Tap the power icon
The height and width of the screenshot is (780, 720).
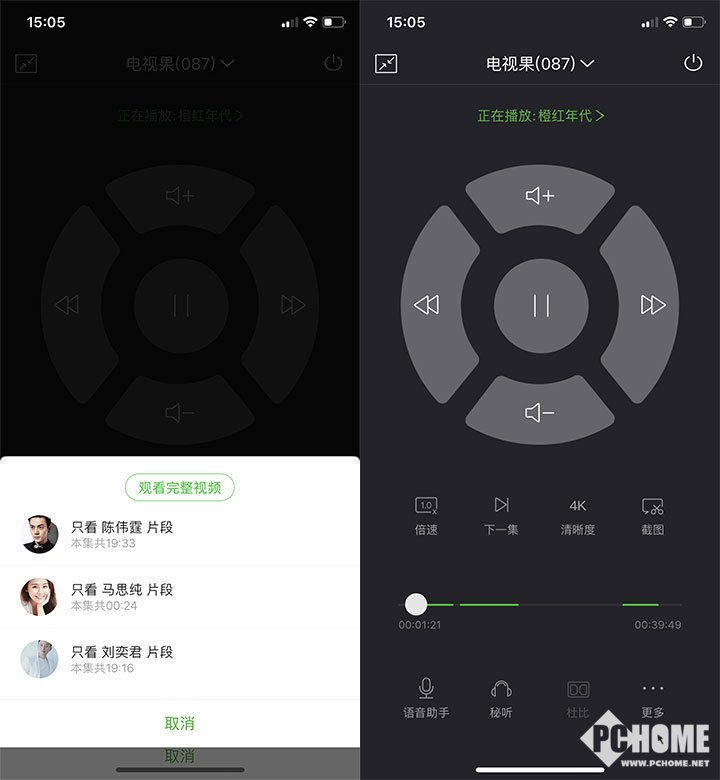tap(693, 63)
